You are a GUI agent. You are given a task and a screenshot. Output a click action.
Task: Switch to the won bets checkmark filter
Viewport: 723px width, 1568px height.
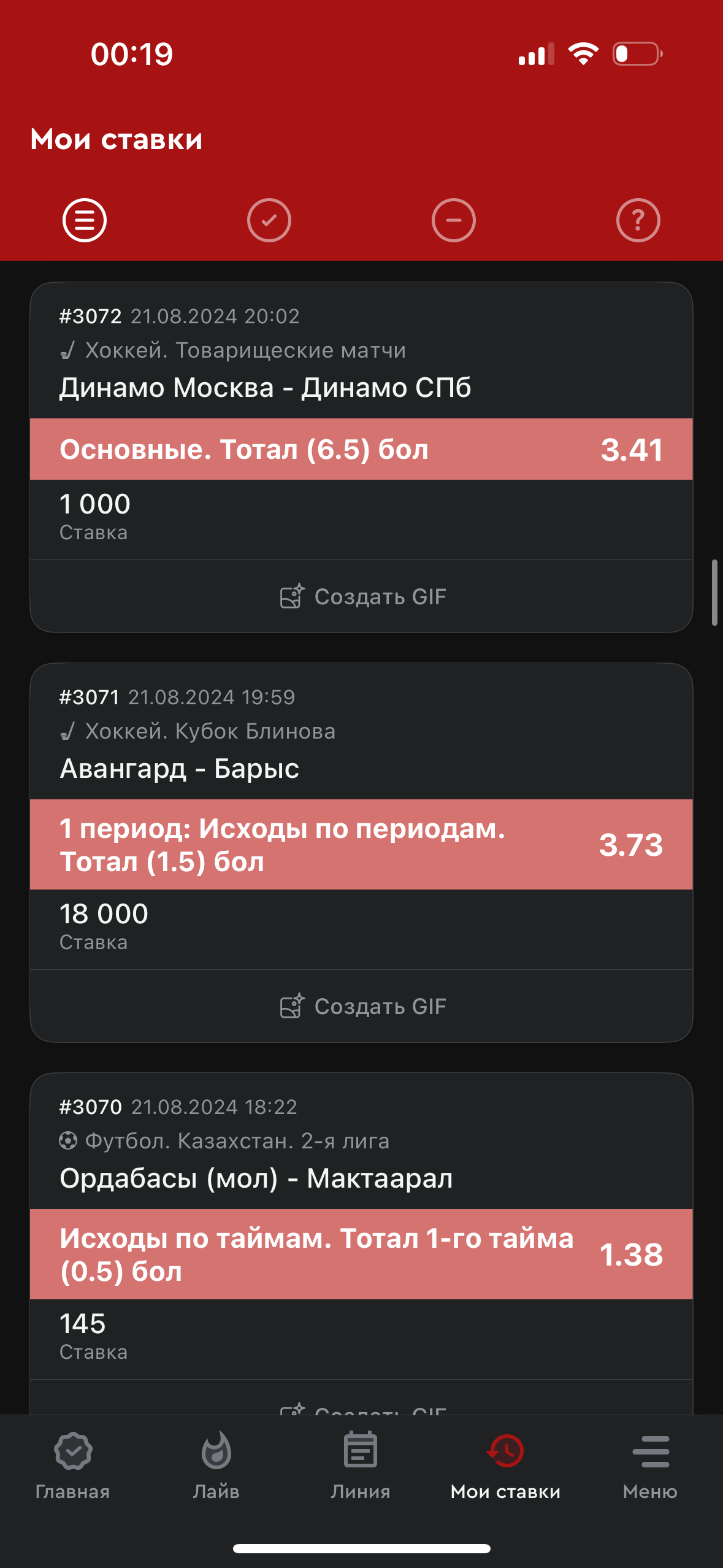point(269,220)
